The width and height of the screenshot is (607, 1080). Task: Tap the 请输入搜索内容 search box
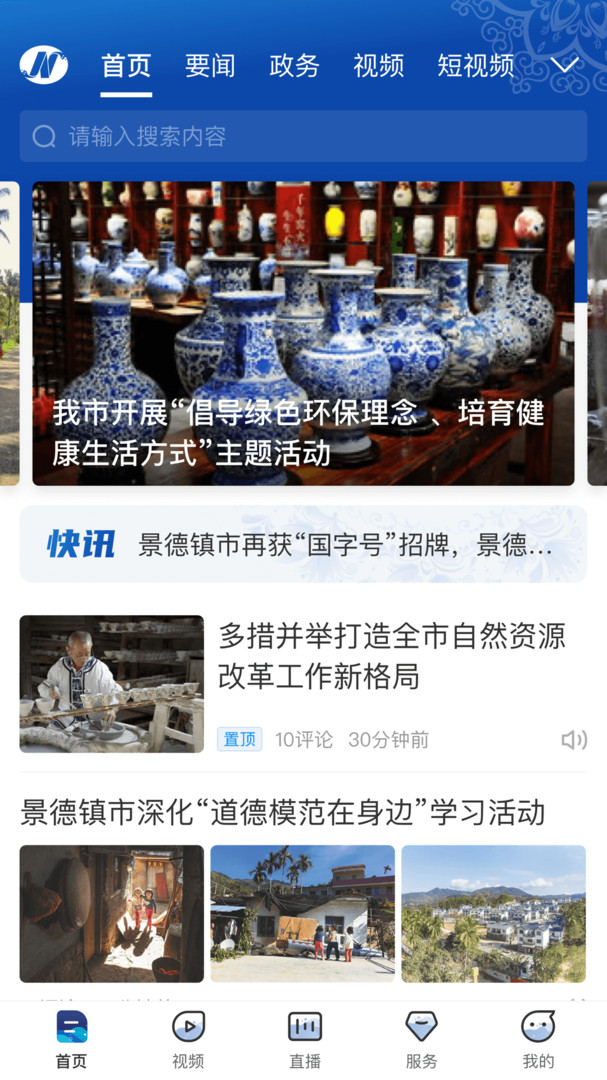(303, 136)
